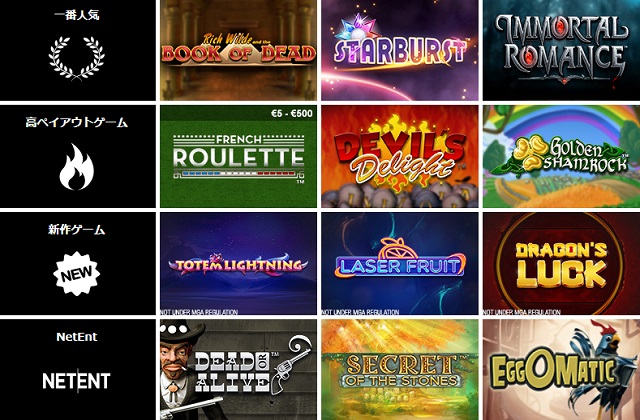Open the 新作ゲーム category
The height and width of the screenshot is (420, 640).
pyautogui.click(x=78, y=262)
